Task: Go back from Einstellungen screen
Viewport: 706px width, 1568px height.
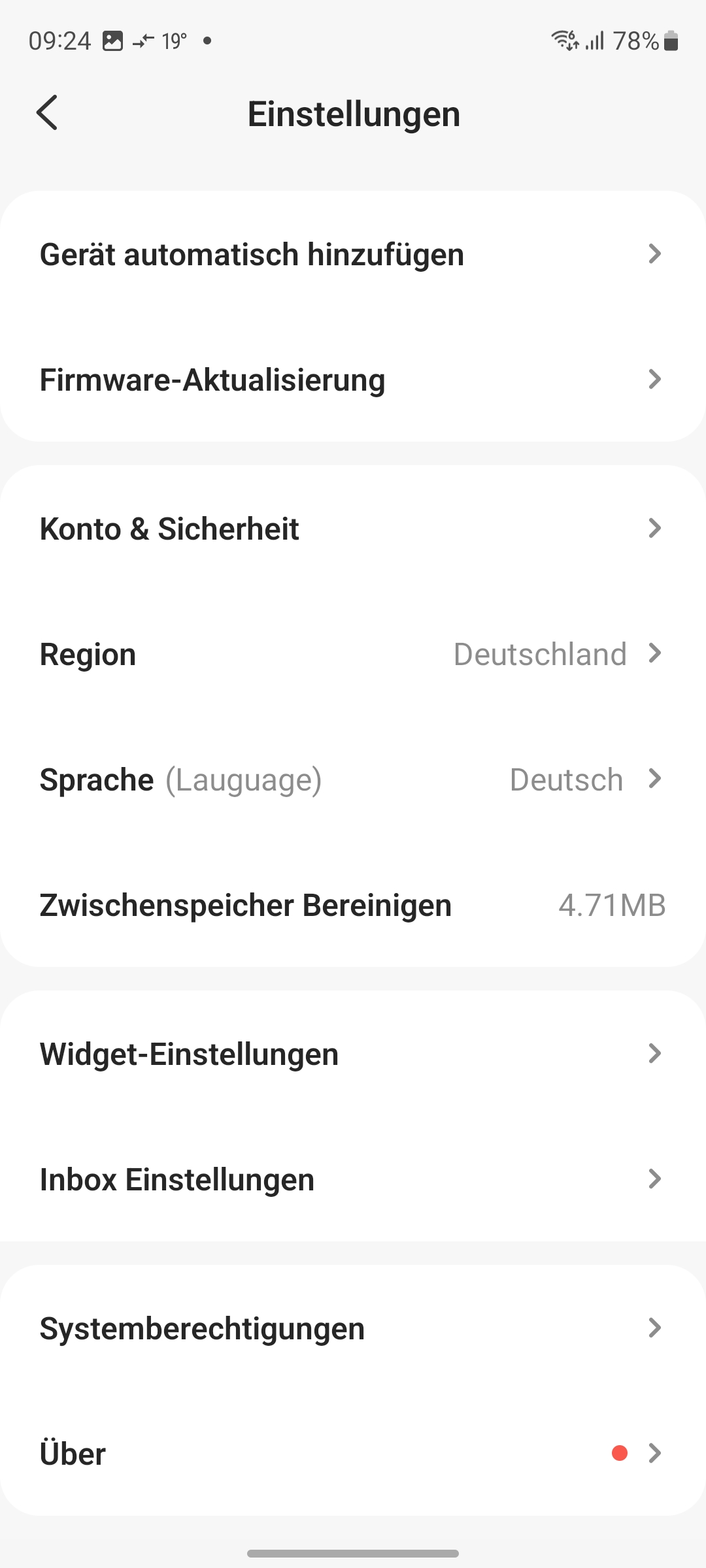Action: coord(47,113)
